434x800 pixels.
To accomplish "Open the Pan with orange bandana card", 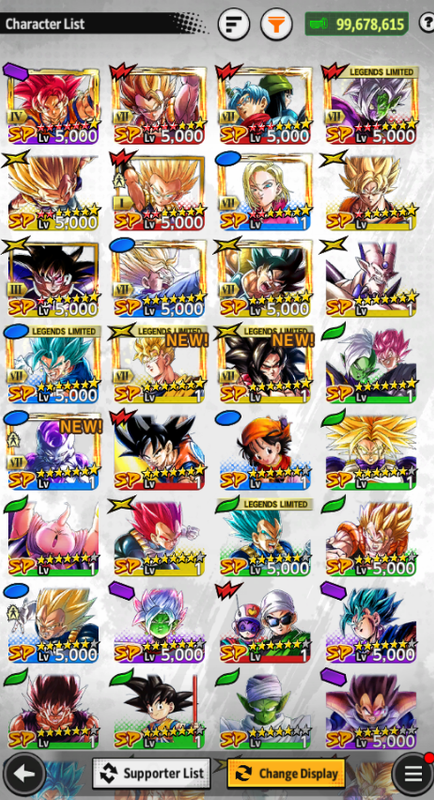I will [x=265, y=451].
